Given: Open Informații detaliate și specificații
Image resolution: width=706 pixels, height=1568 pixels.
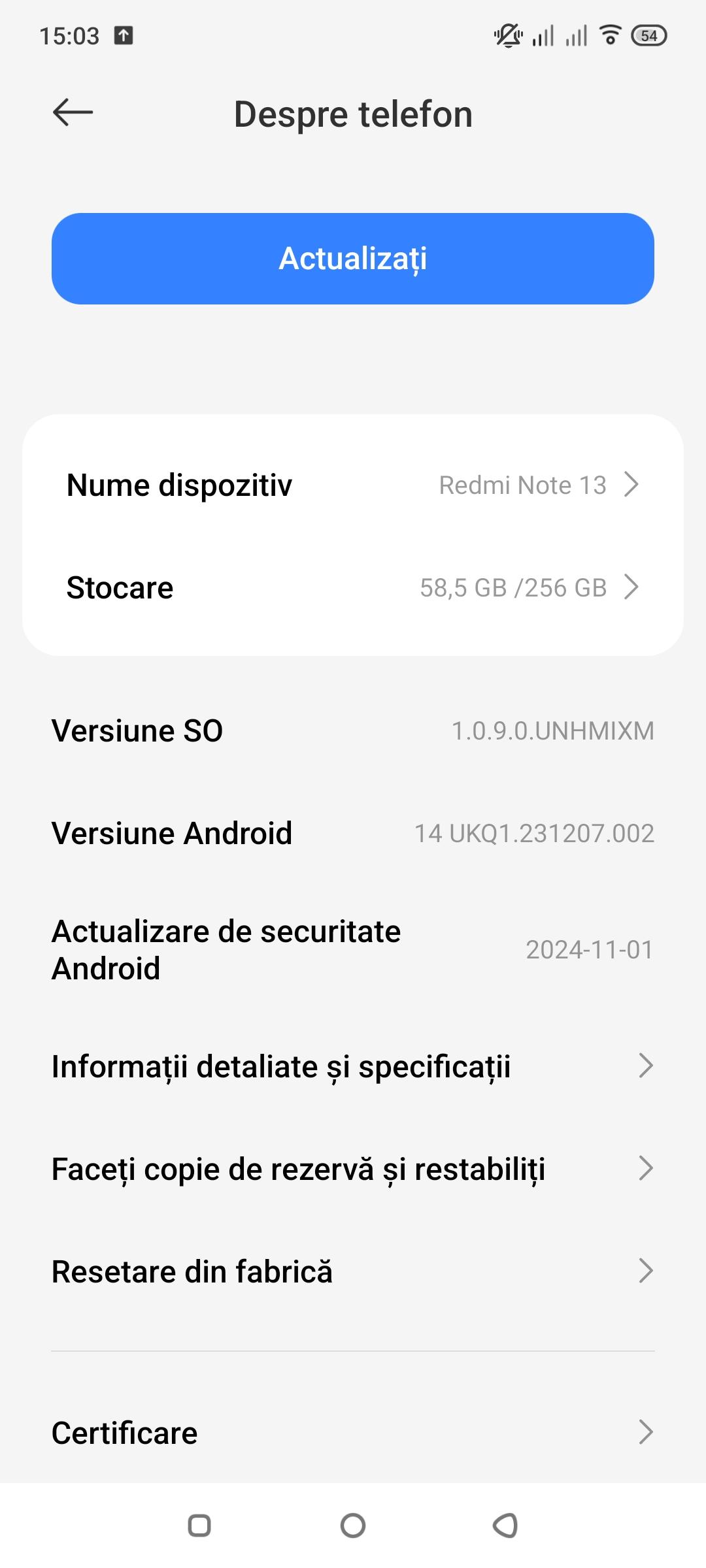Looking at the screenshot, I should tap(353, 1066).
